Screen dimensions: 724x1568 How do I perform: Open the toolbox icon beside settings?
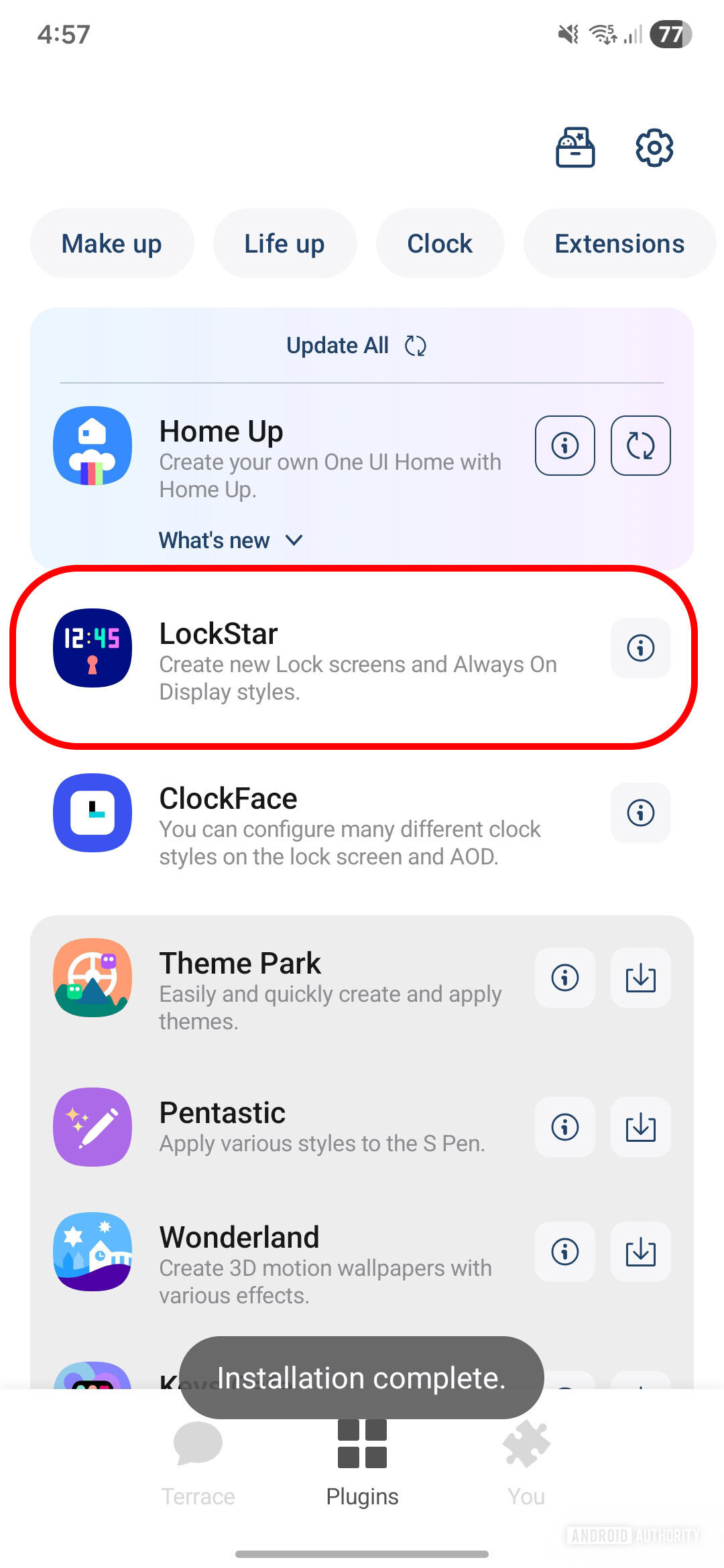pos(575,147)
